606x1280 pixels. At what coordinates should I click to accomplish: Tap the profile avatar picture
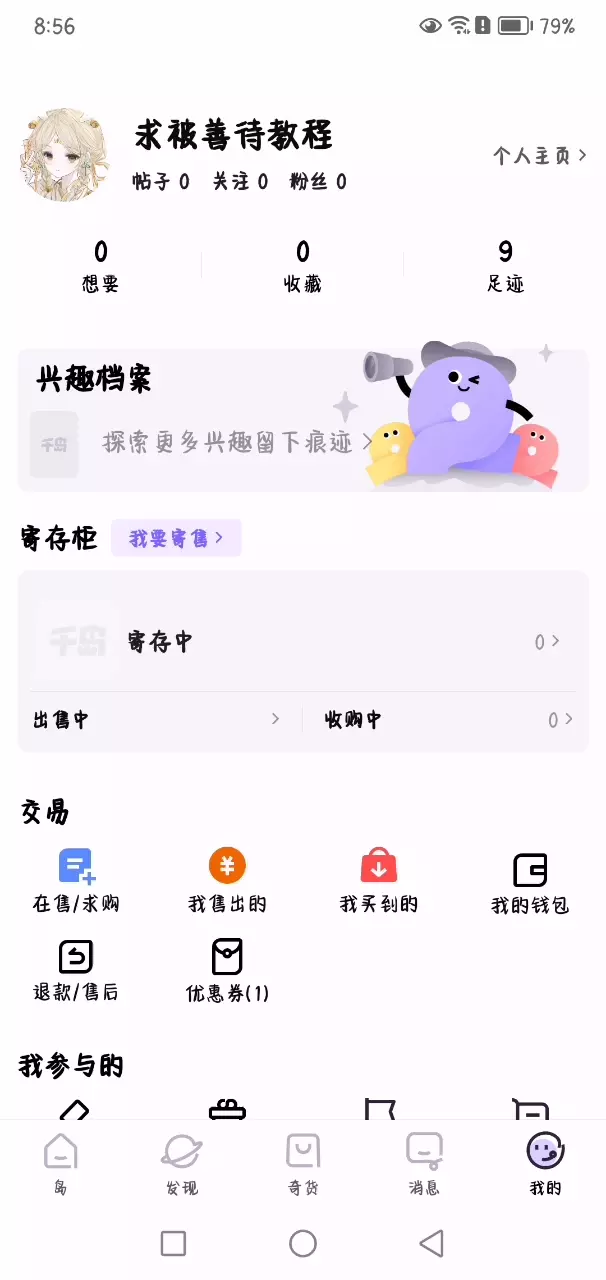pyautogui.click(x=64, y=155)
